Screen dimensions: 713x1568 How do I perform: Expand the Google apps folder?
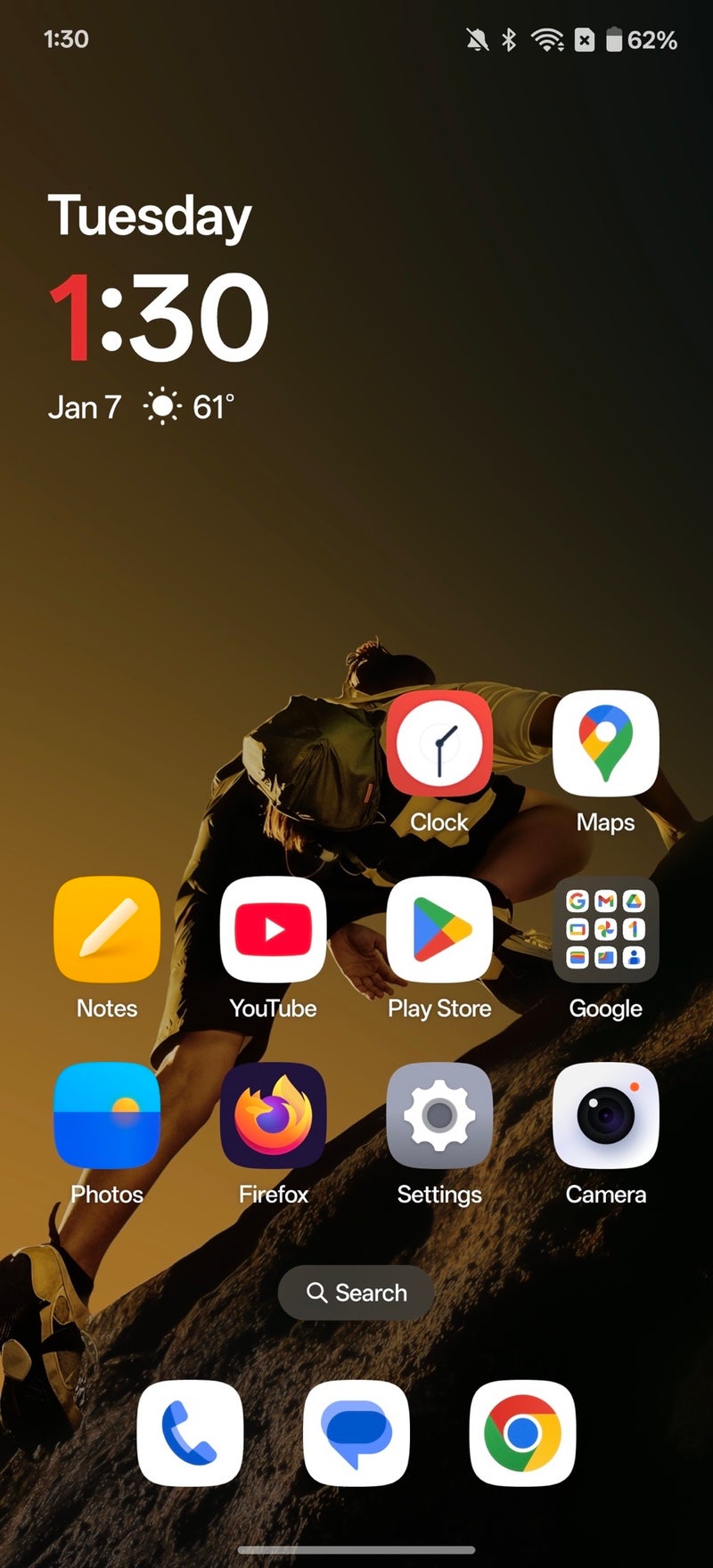(605, 930)
